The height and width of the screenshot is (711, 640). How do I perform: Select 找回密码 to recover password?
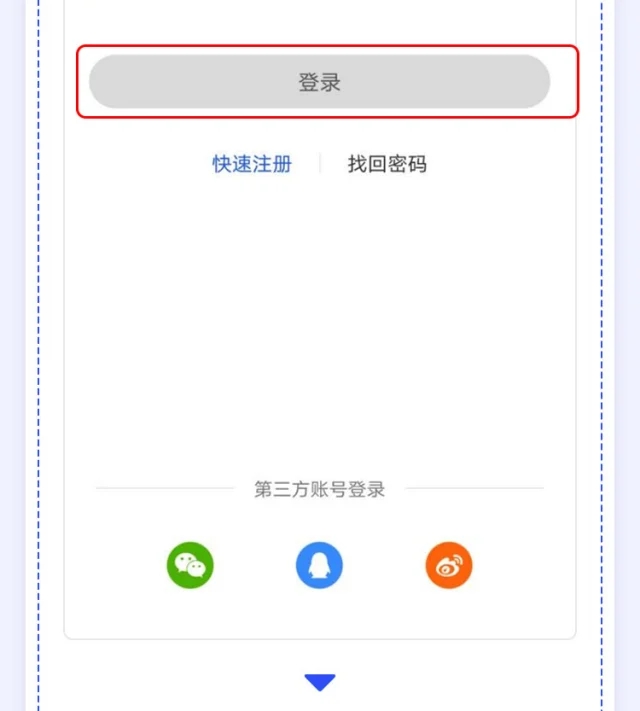tap(387, 164)
